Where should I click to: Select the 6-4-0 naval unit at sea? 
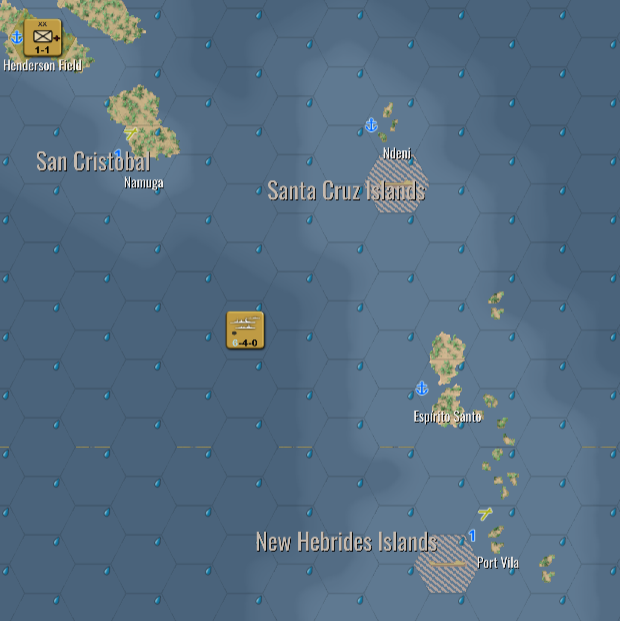[245, 330]
